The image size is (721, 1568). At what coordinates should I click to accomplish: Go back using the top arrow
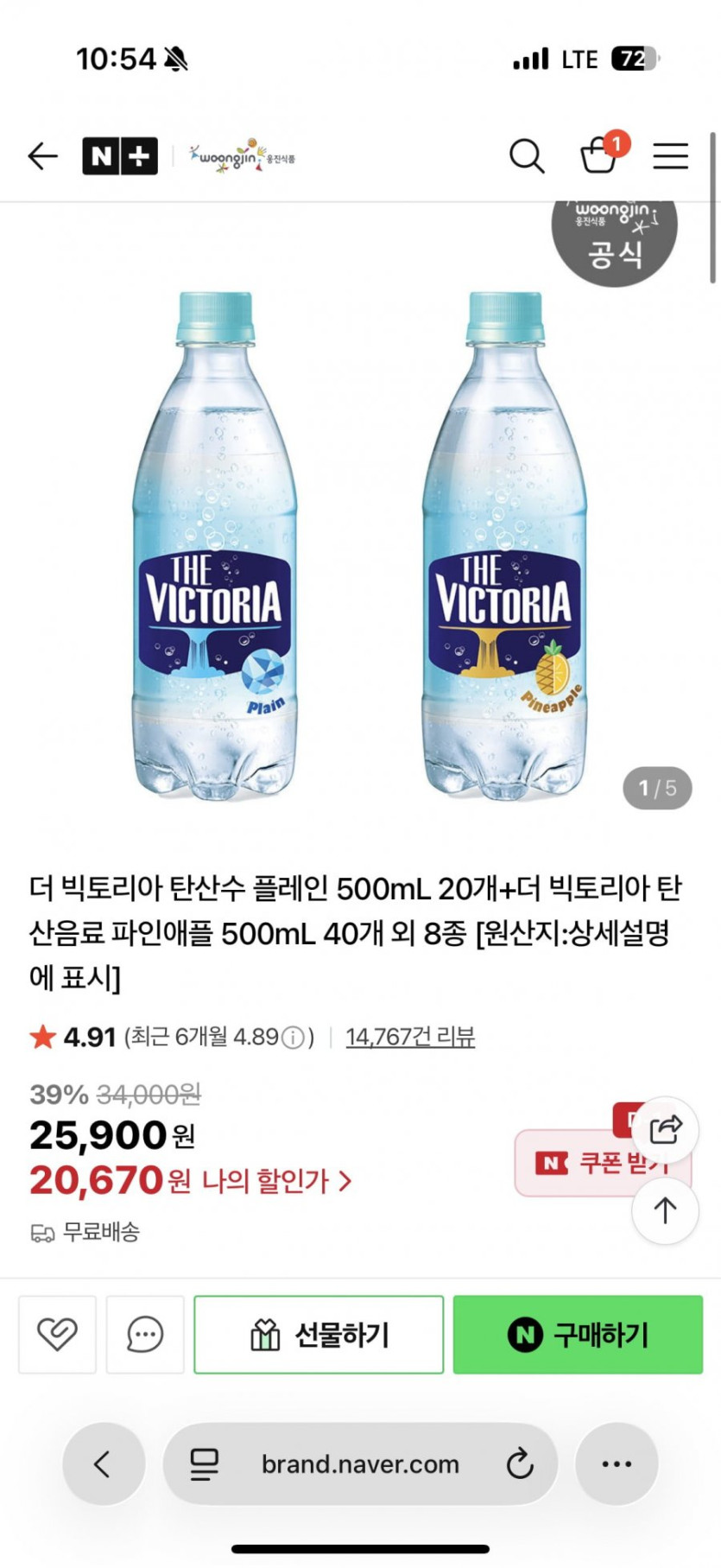[42, 156]
